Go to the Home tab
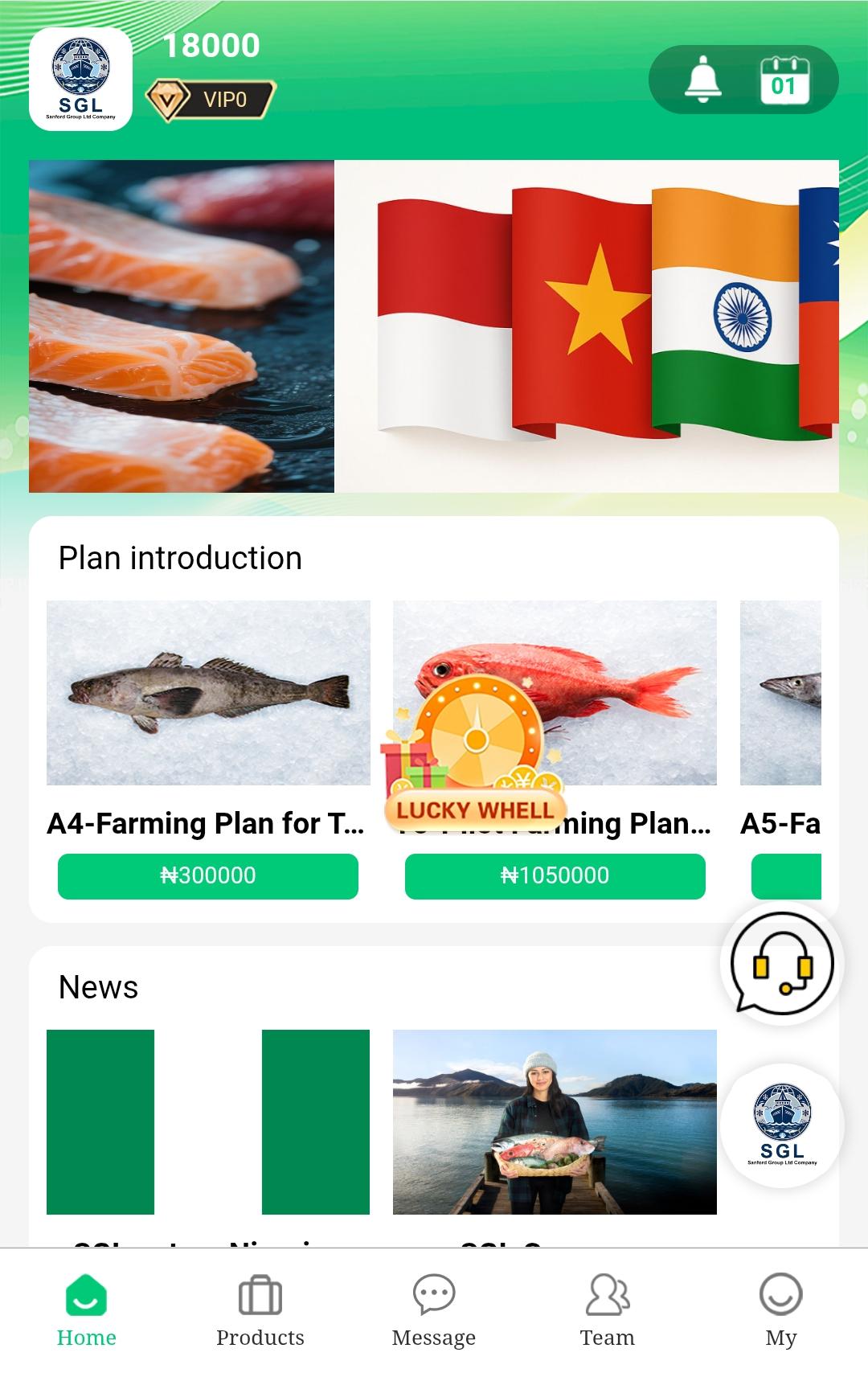Image resolution: width=868 pixels, height=1373 pixels. click(x=87, y=1310)
